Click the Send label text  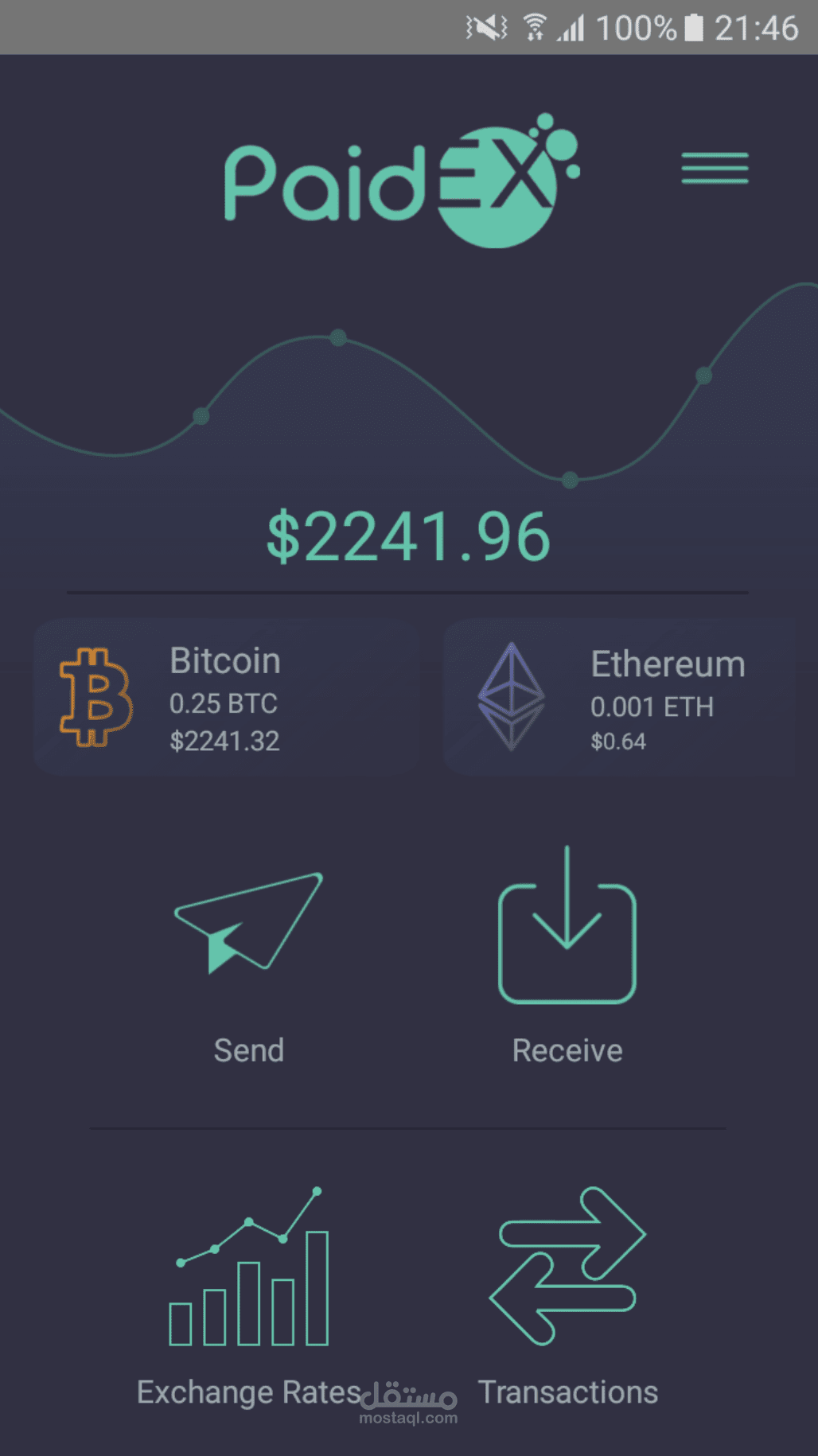pyautogui.click(x=249, y=1050)
